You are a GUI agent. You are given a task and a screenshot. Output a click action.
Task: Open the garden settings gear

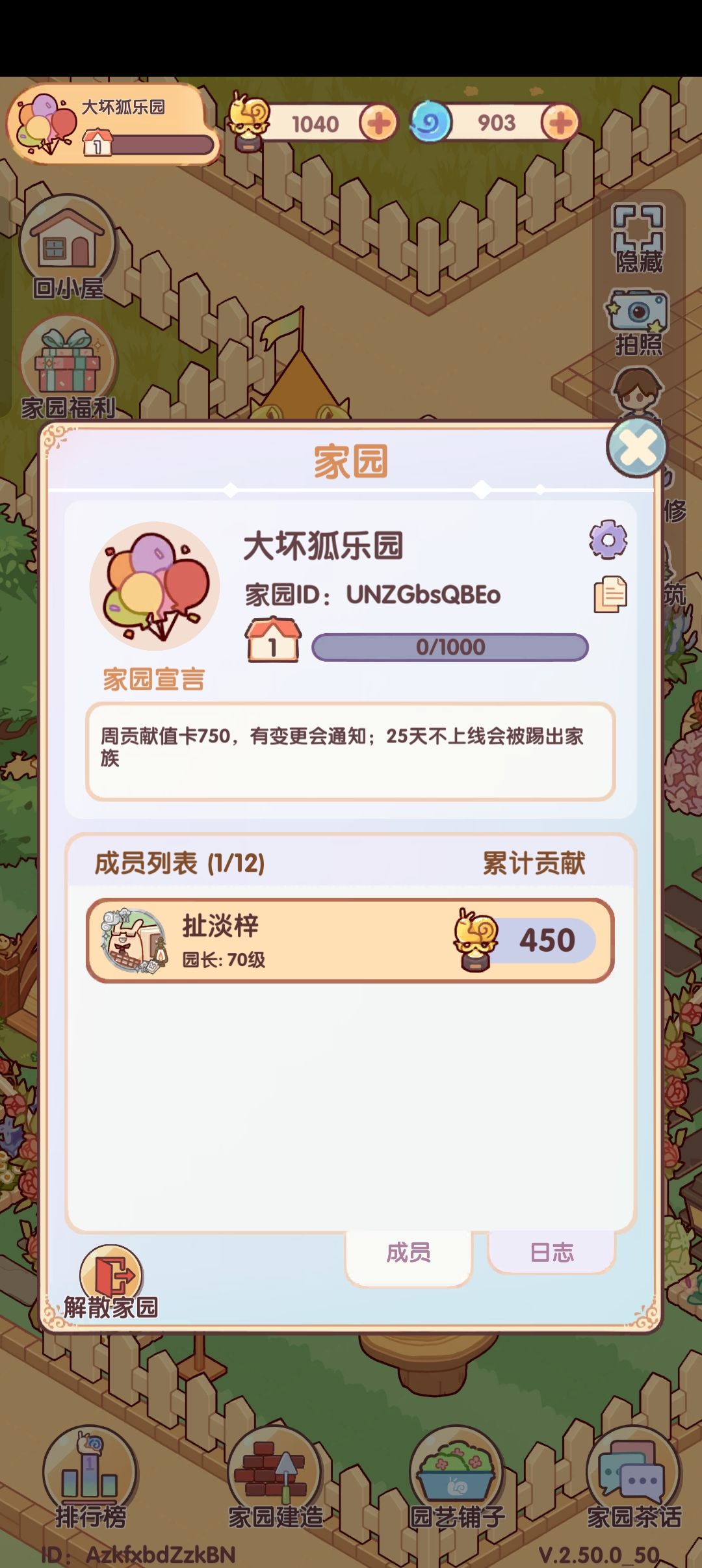tap(608, 539)
